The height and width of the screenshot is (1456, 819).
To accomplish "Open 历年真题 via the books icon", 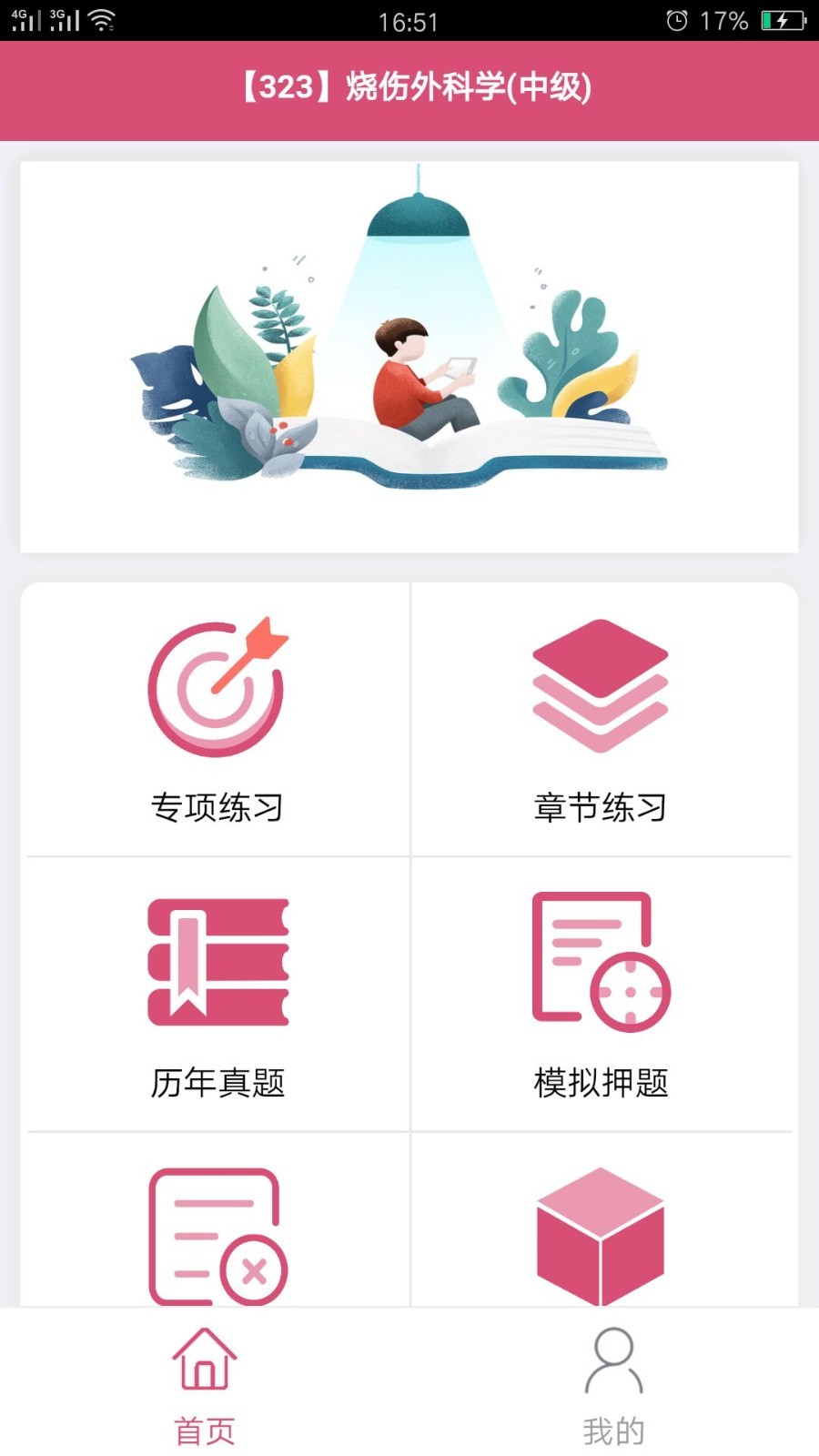I will [218, 965].
